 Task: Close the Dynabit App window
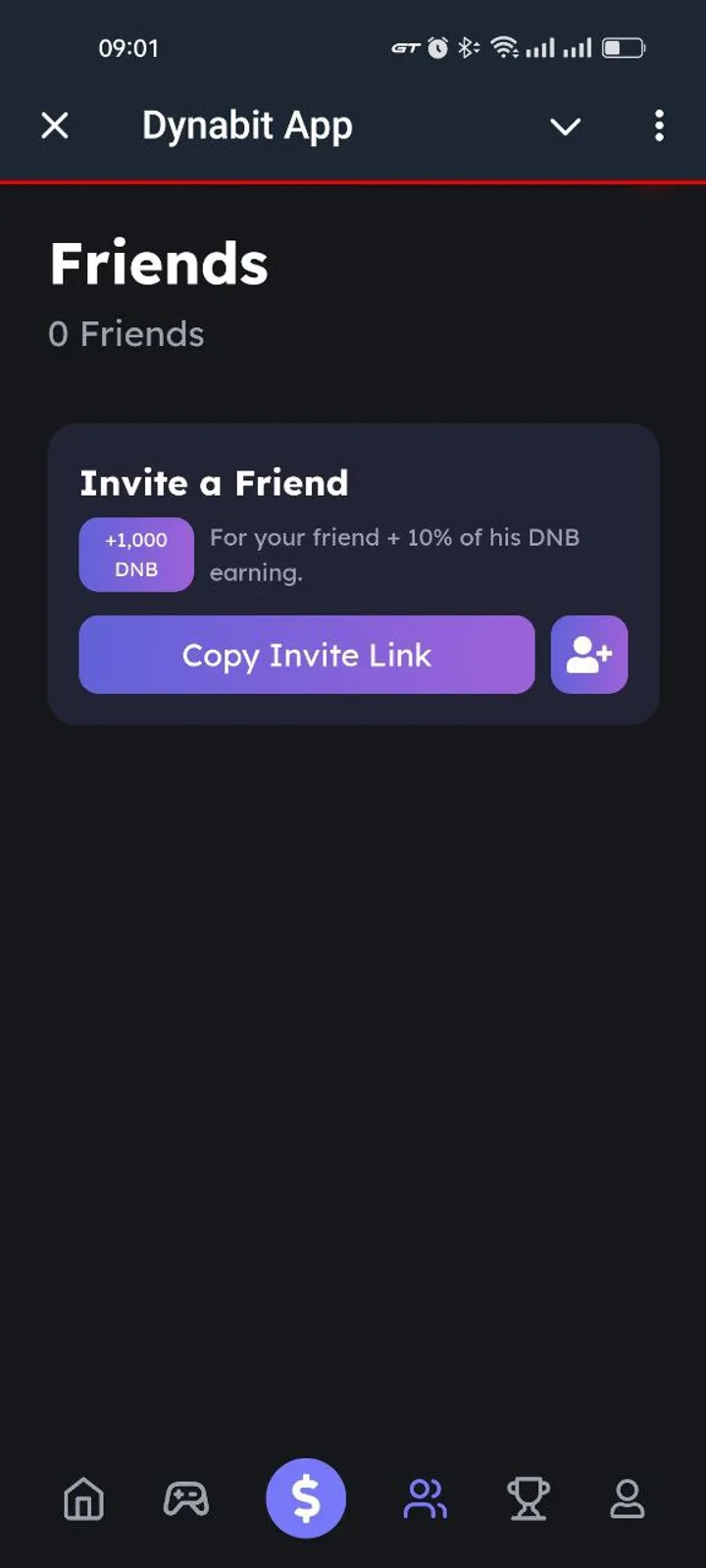(55, 125)
